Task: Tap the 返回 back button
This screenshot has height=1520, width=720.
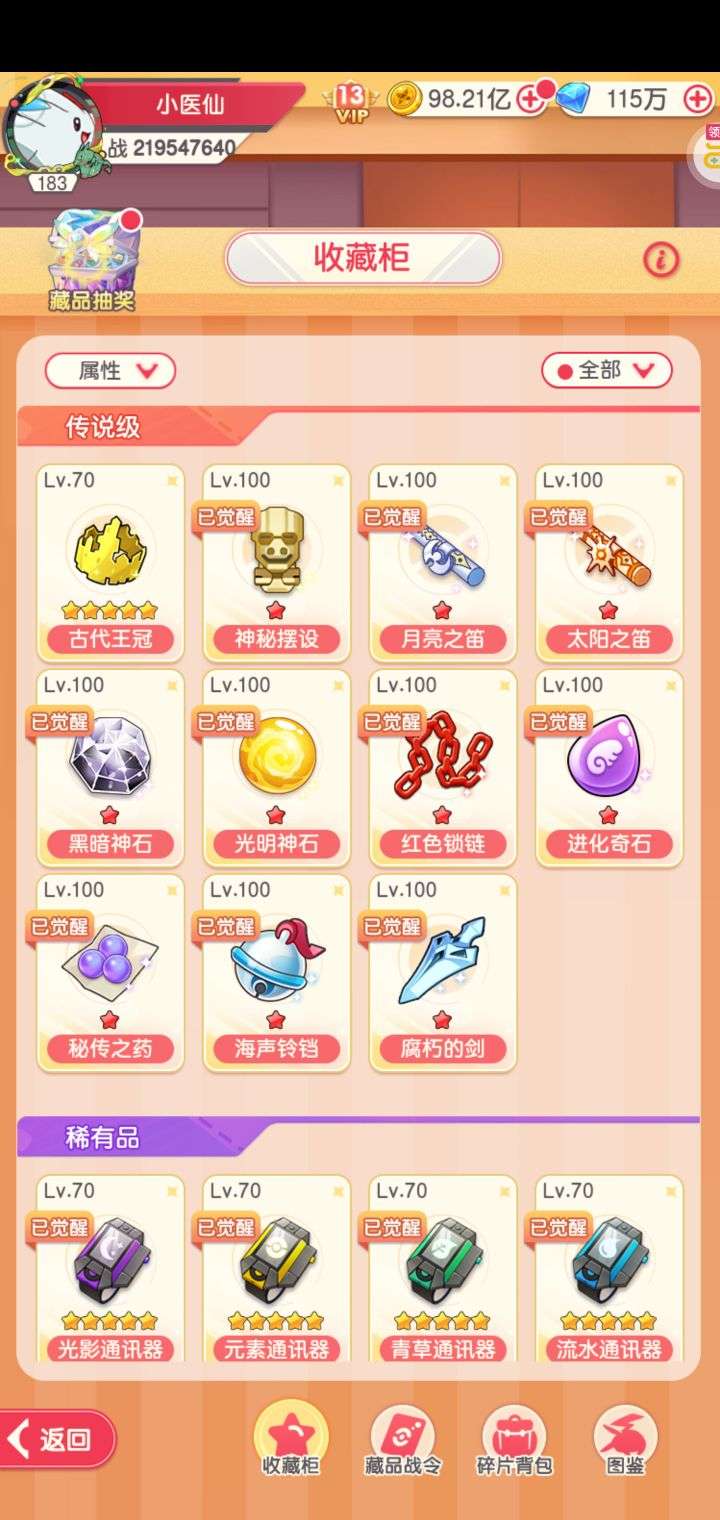Action: (x=58, y=1439)
